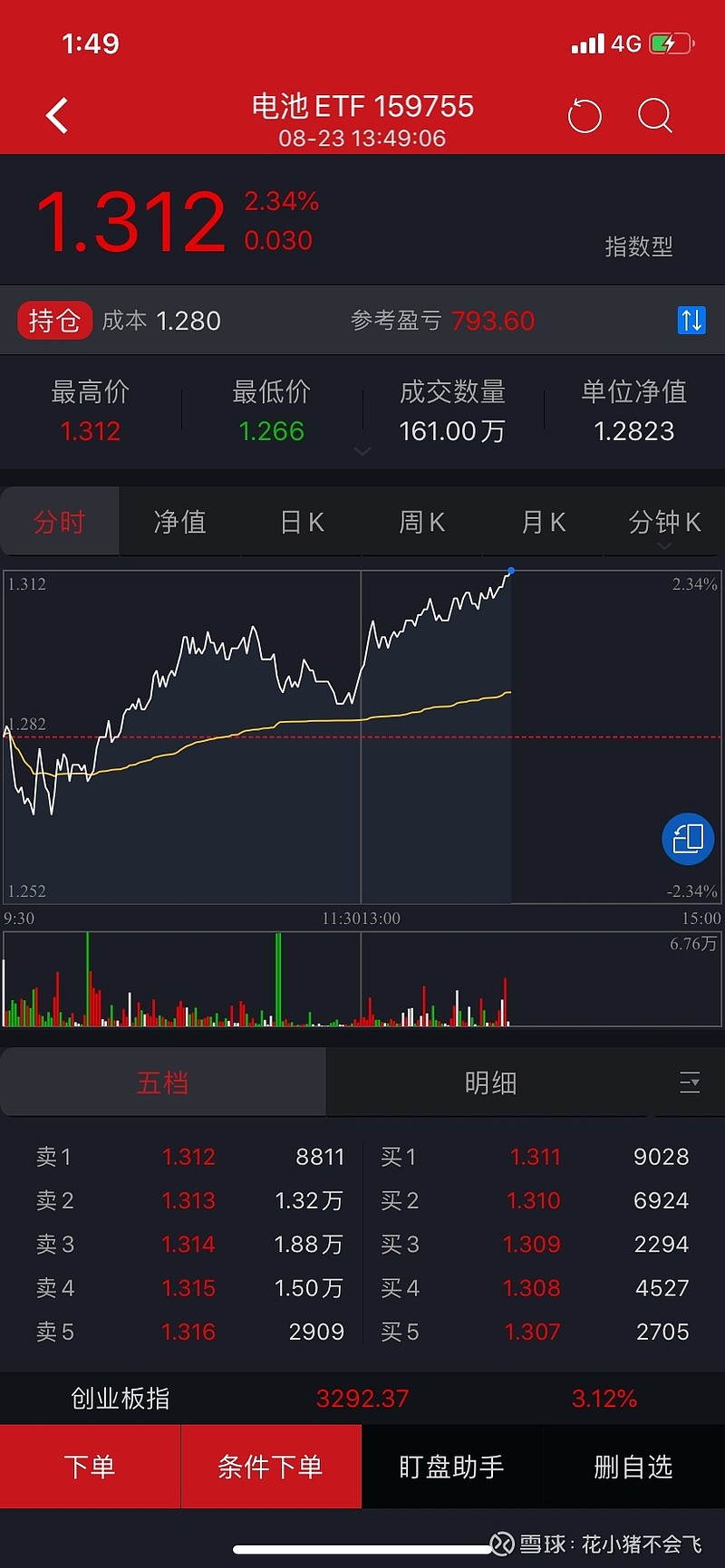Tap the battery indicator in status bar
The width and height of the screenshot is (725, 1568).
click(x=671, y=43)
